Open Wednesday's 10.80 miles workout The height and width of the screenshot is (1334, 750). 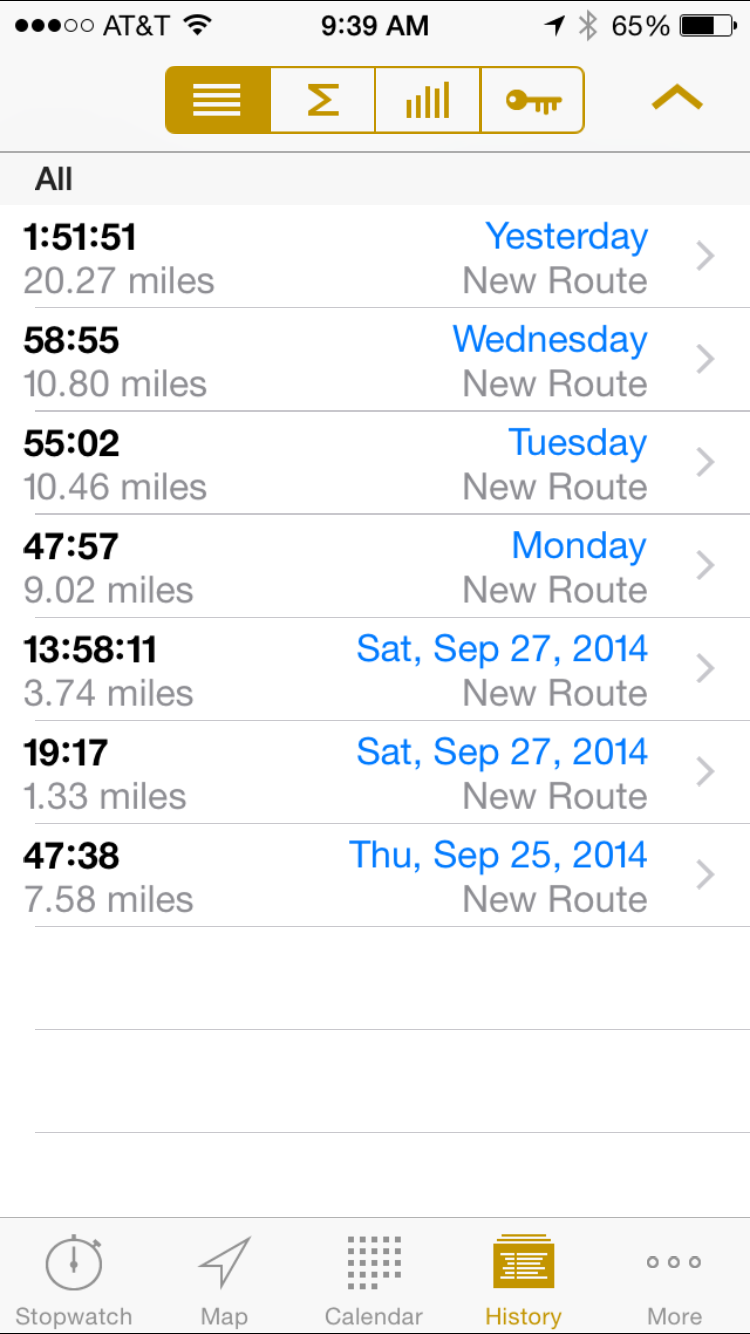[x=375, y=360]
